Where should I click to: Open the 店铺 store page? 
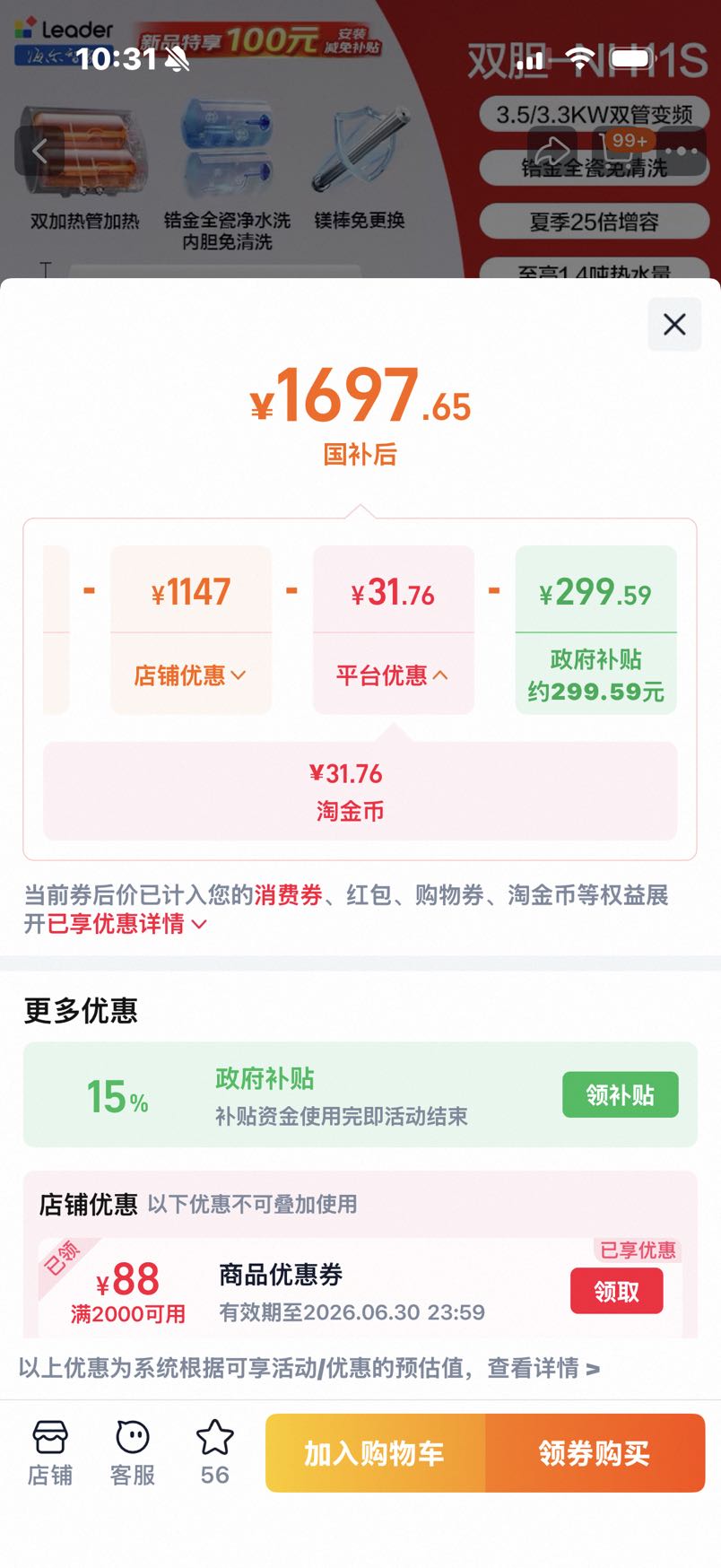(50, 1452)
